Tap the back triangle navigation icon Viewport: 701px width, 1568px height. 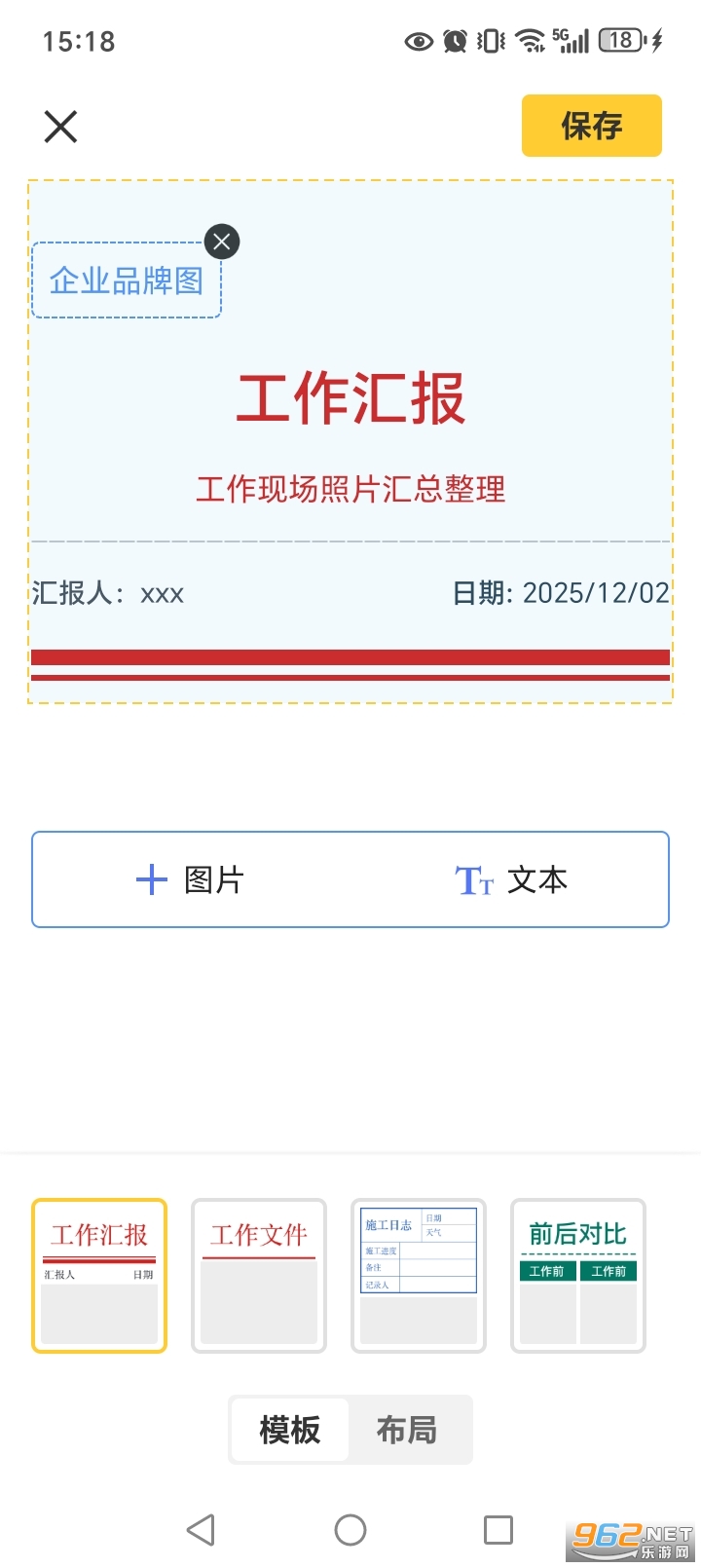pos(202,1530)
